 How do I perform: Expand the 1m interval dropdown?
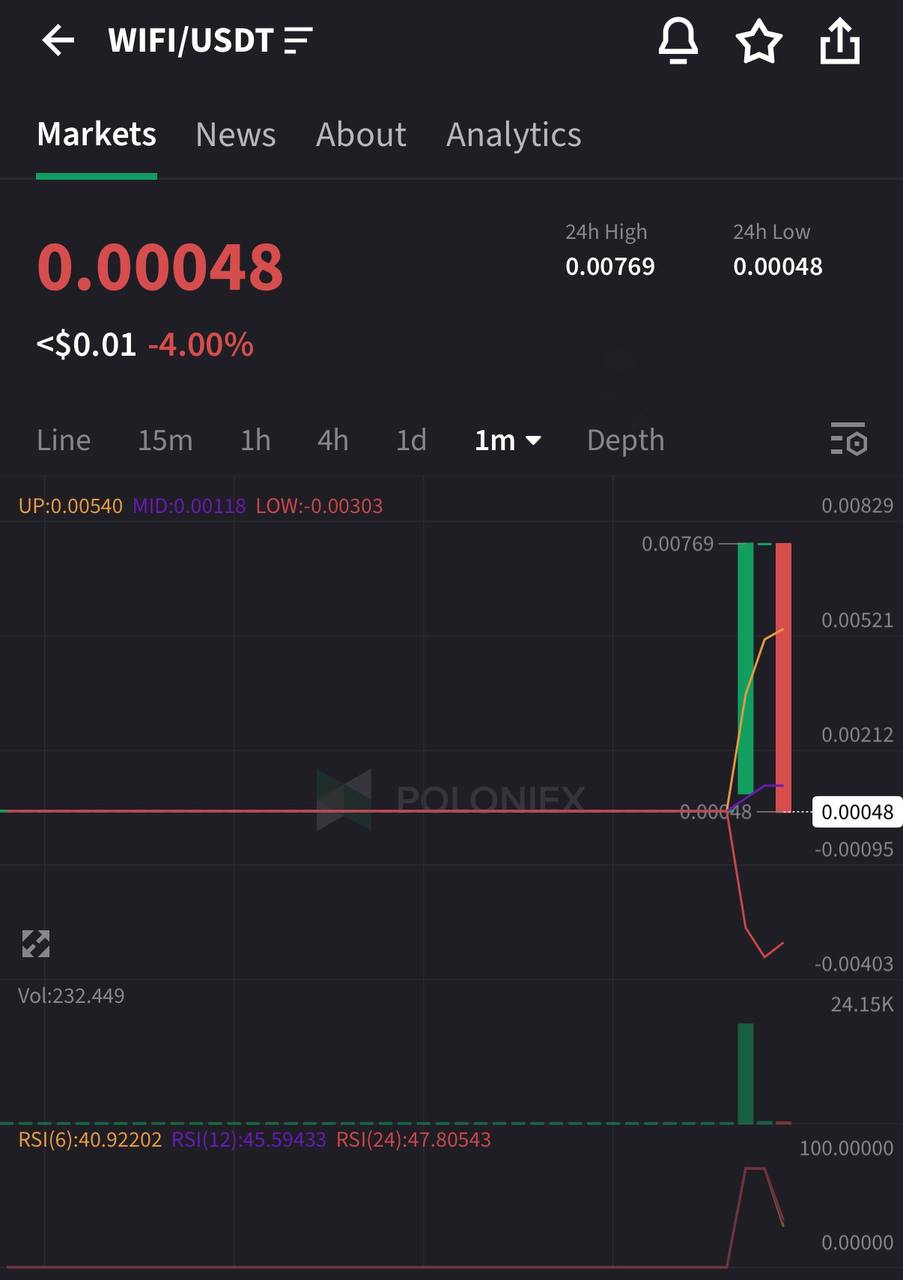[x=508, y=440]
